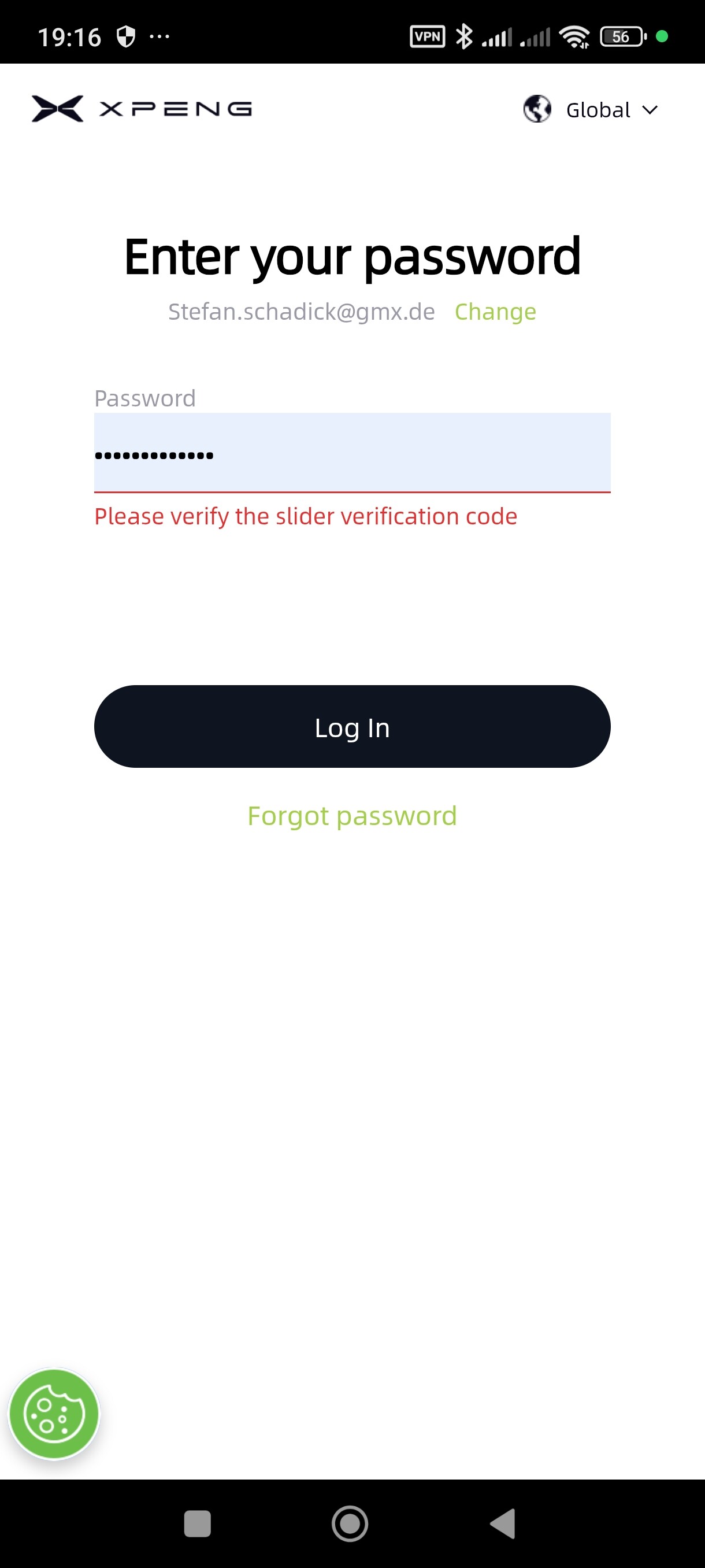
Task: Go back using the system back button
Action: click(504, 1523)
